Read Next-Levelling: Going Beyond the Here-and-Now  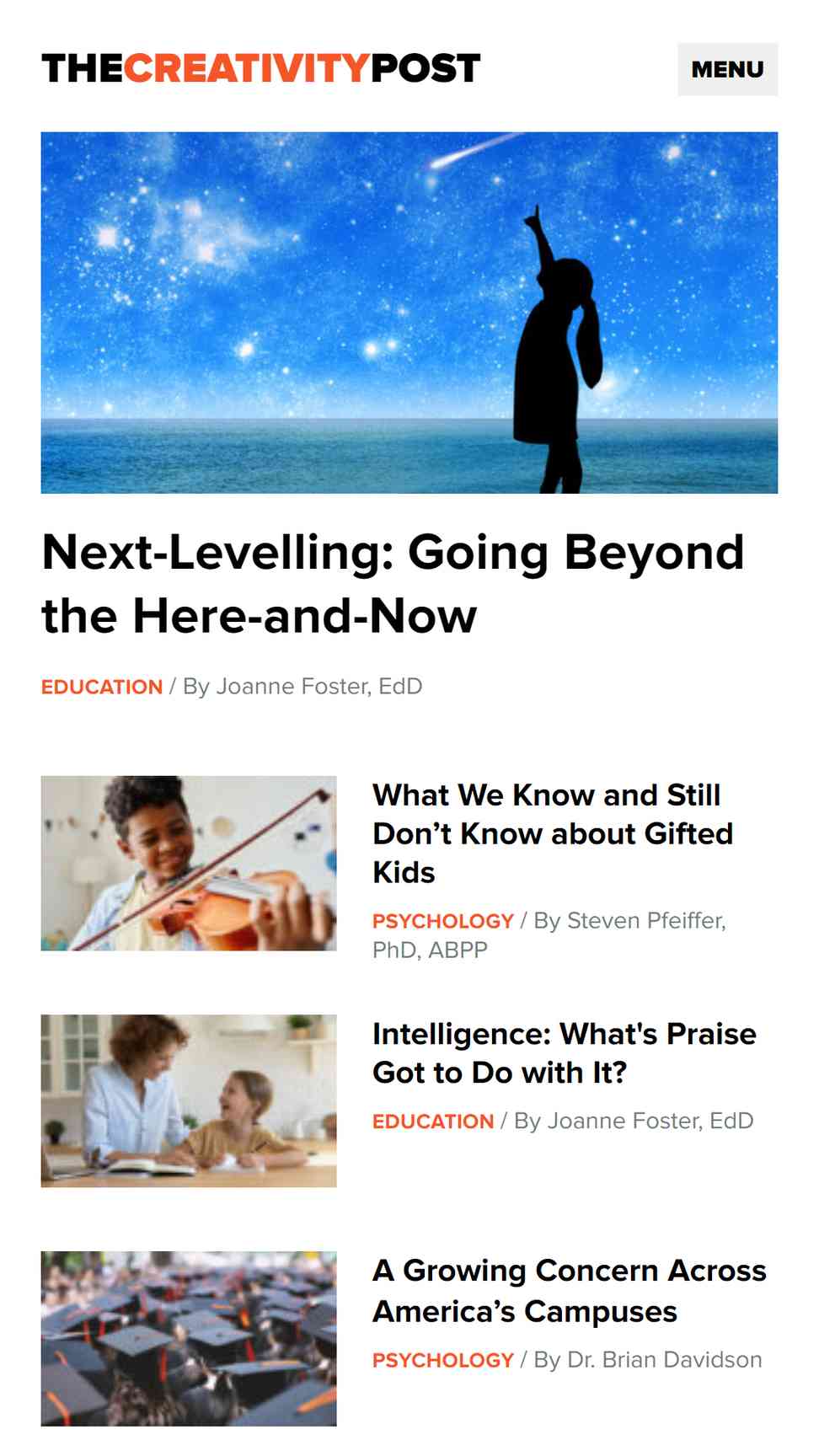tap(393, 583)
